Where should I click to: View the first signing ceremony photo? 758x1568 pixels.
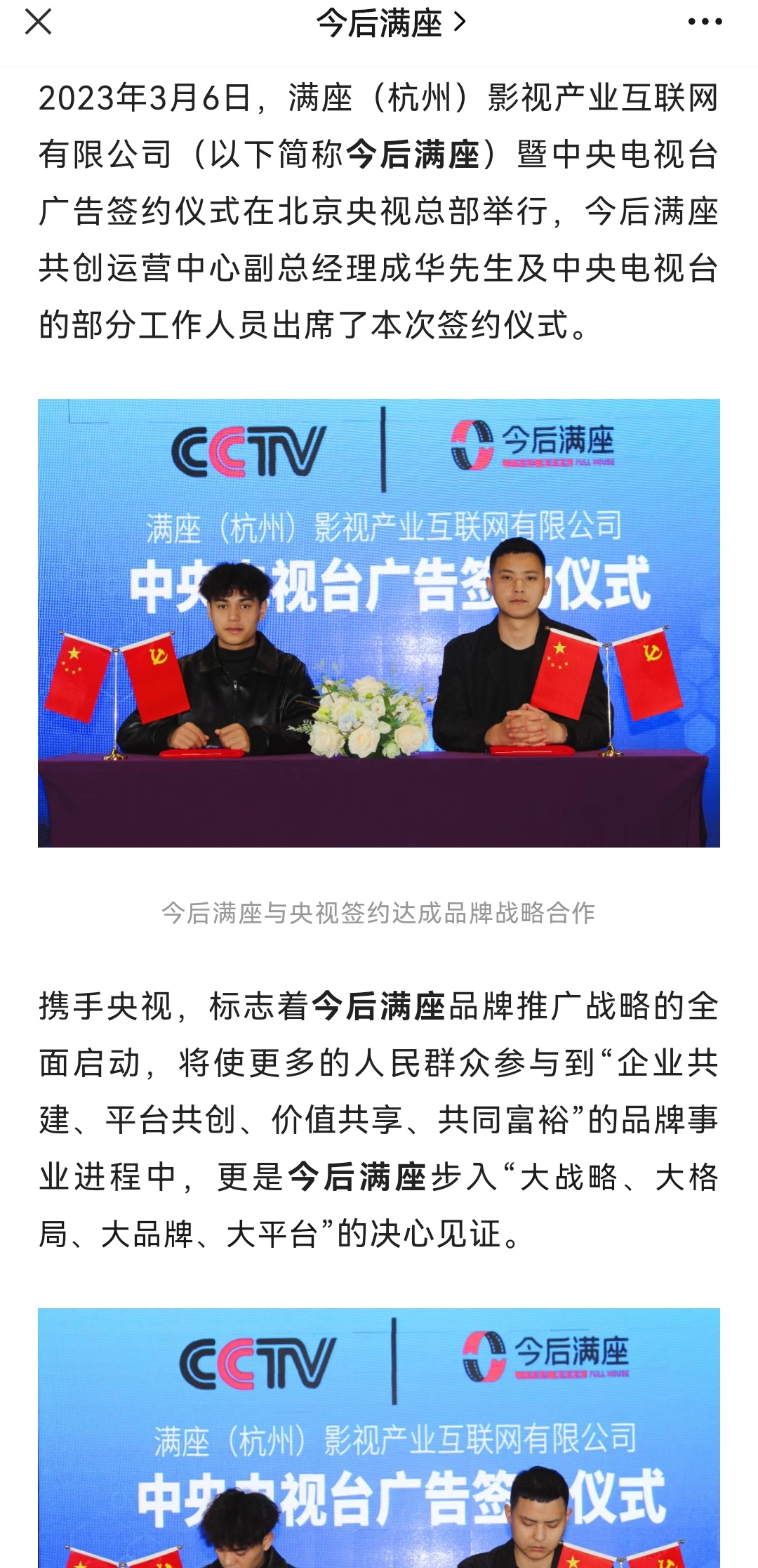tap(379, 623)
